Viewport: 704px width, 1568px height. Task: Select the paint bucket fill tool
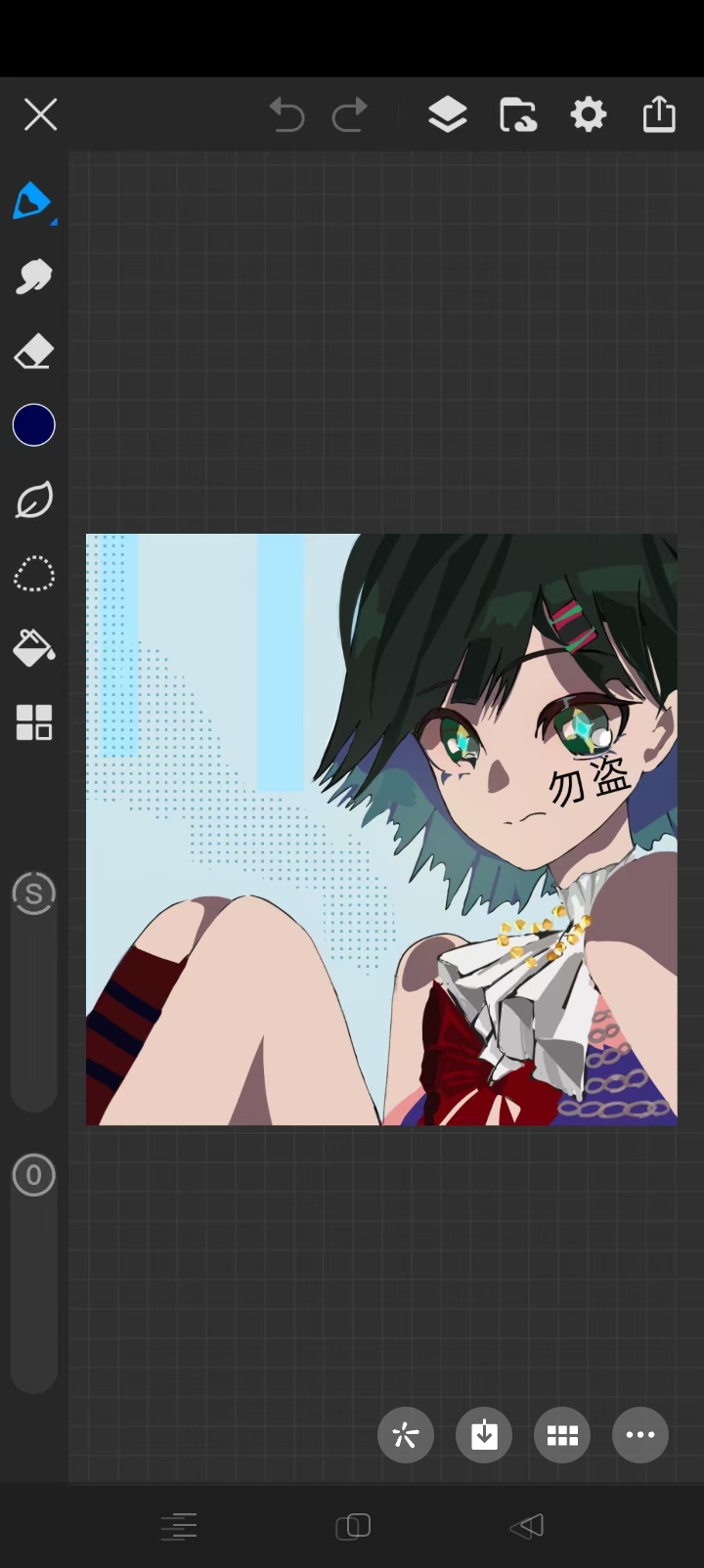tap(33, 648)
